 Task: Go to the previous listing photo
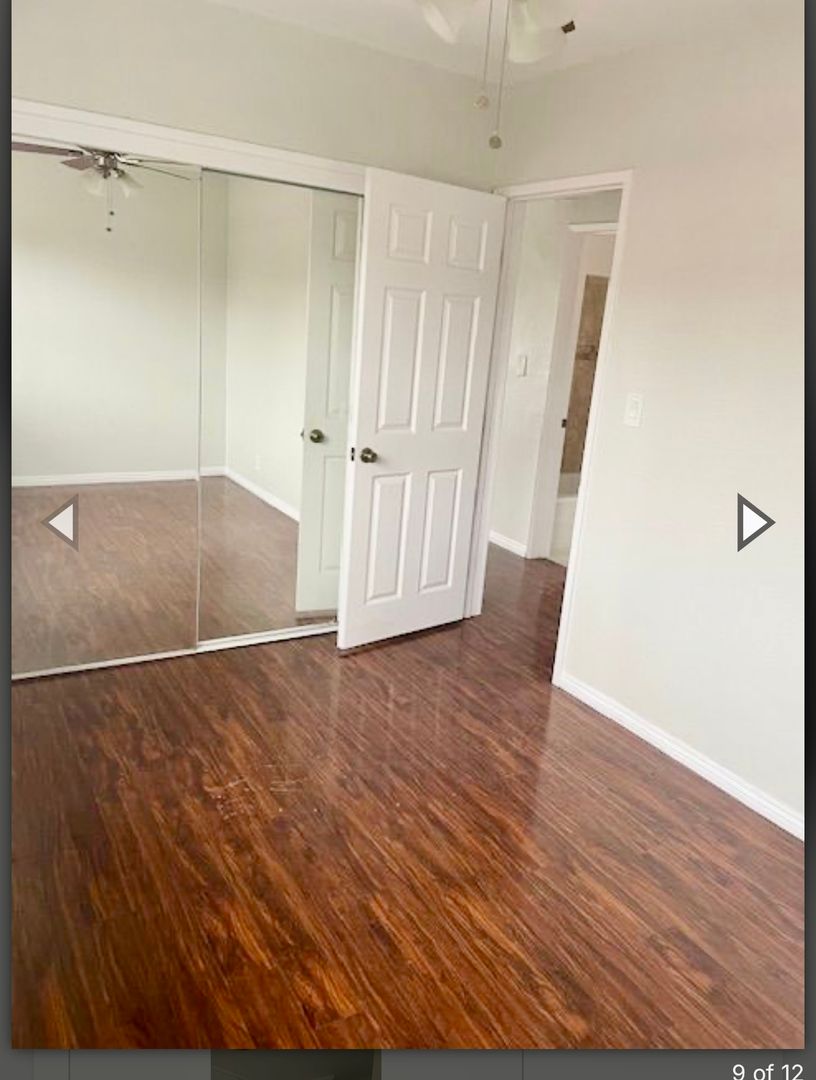click(x=62, y=522)
